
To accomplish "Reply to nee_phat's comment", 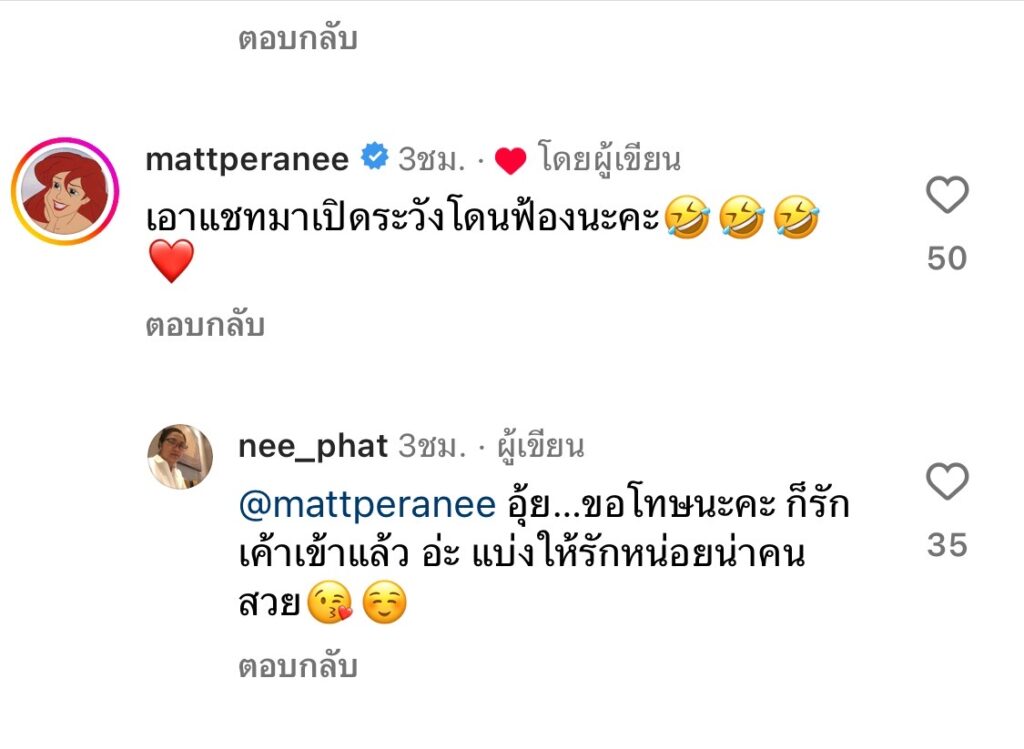I will 297,667.
